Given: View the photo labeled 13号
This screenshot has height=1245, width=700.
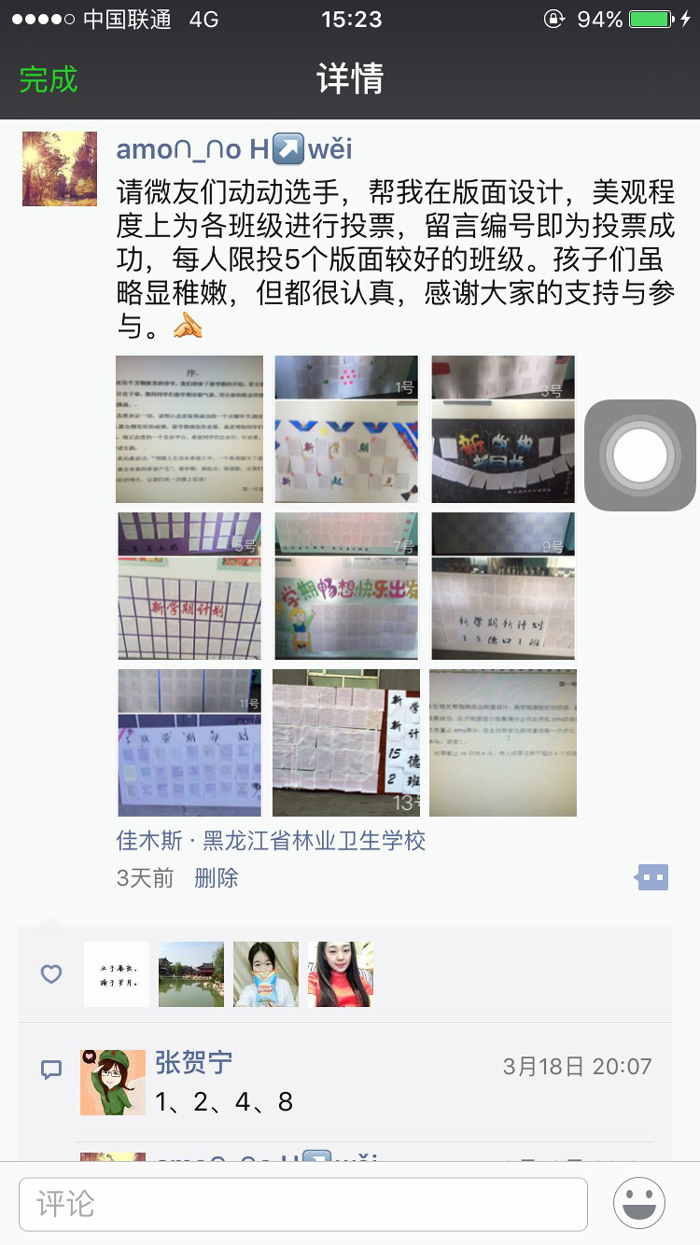Looking at the screenshot, I should click(346, 743).
